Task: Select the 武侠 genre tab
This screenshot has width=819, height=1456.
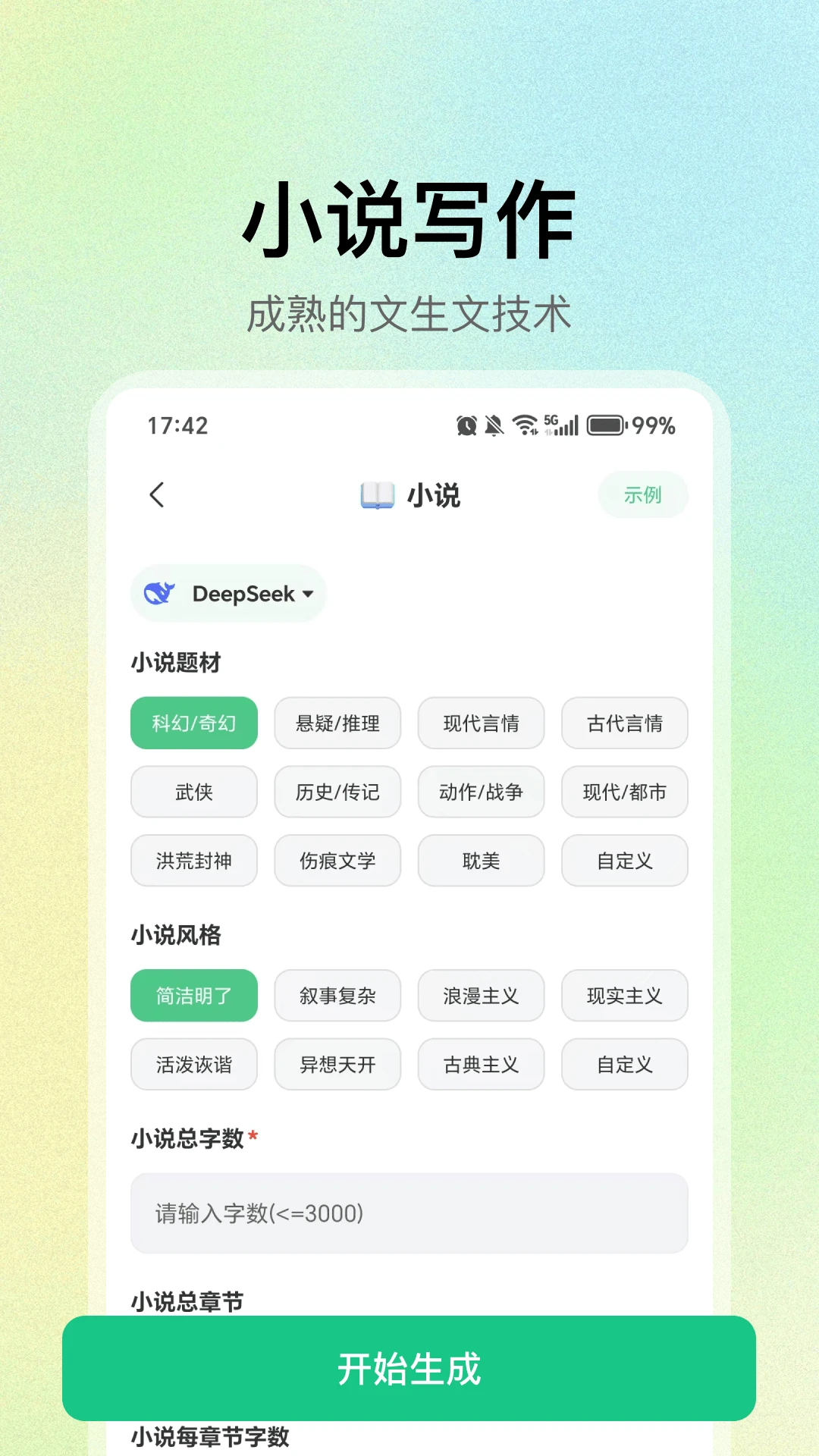Action: (193, 792)
